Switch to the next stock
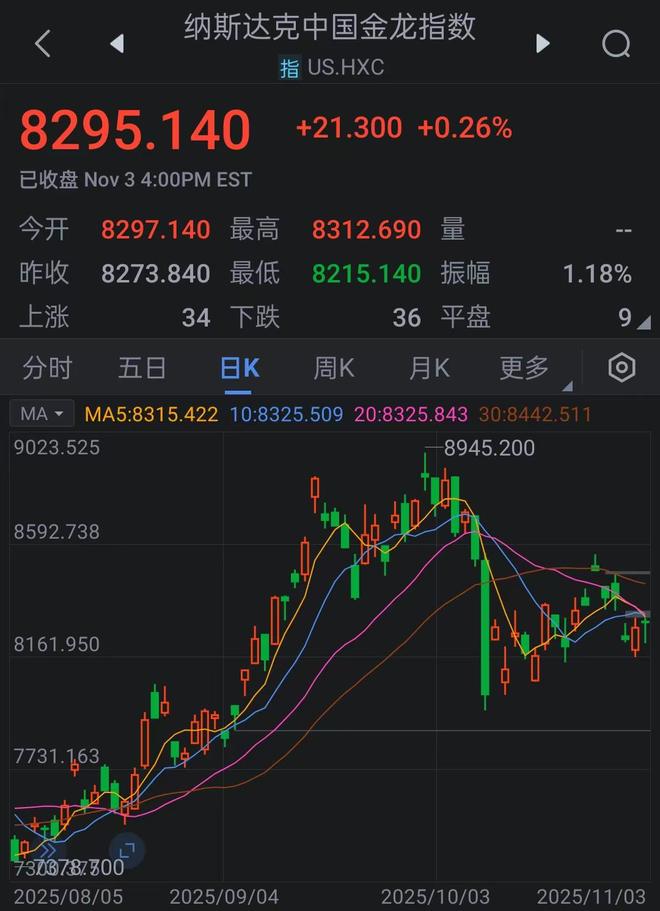Screen dimensions: 660x911 pos(543,43)
